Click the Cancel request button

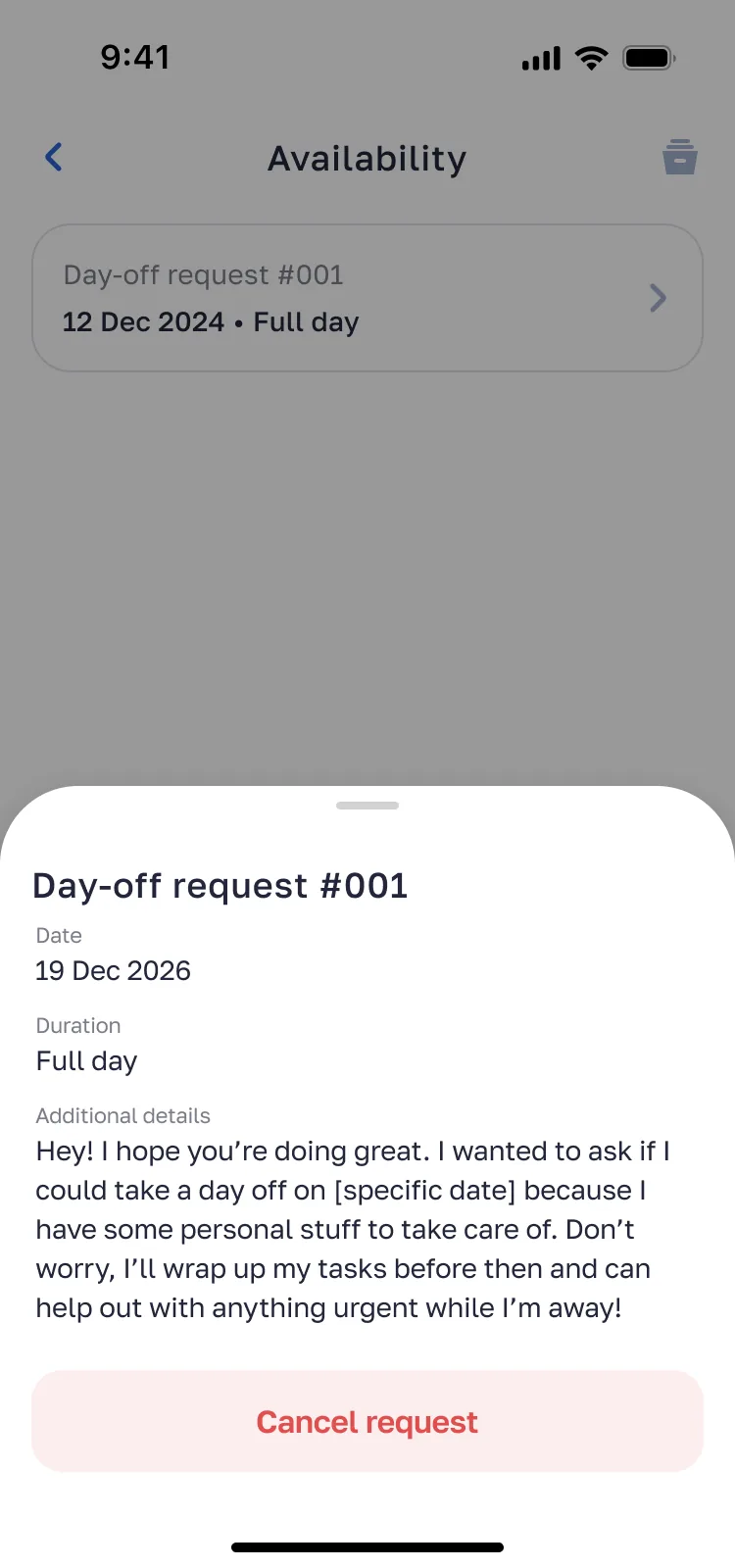click(367, 1421)
